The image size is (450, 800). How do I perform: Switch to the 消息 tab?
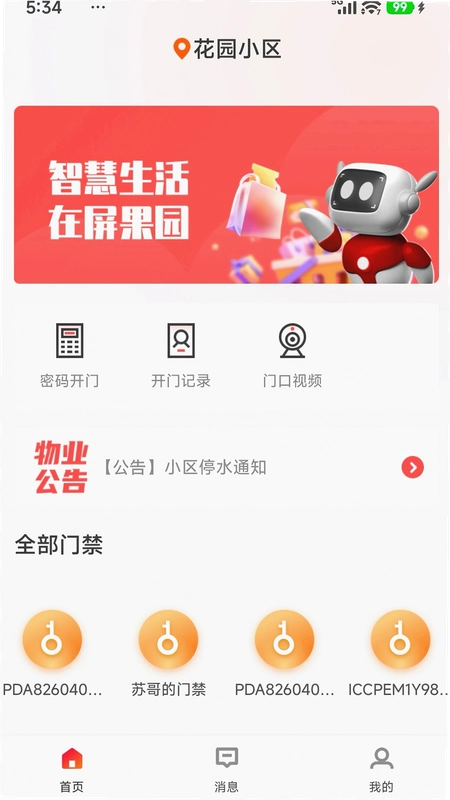click(227, 769)
